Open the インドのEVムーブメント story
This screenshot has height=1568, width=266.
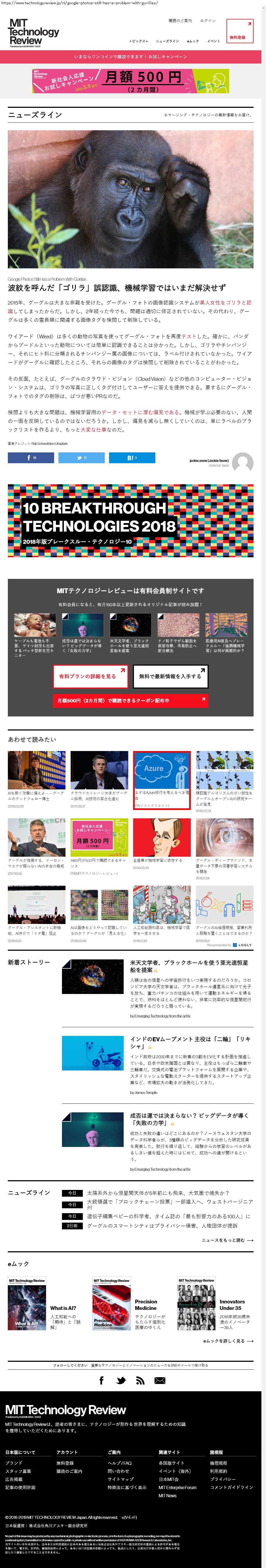coord(190,1042)
